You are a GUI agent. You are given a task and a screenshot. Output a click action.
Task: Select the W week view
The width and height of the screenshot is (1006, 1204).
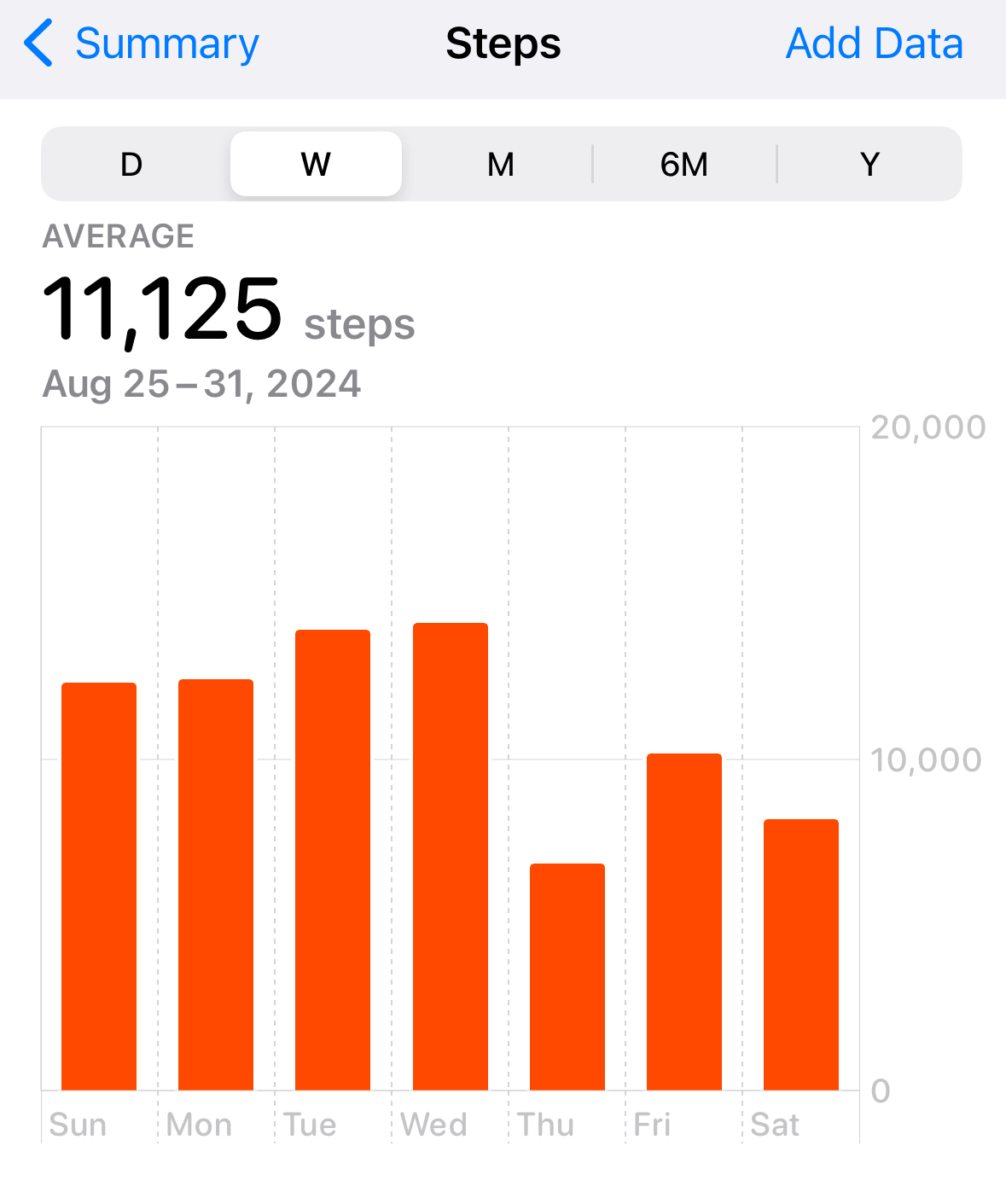click(x=316, y=164)
